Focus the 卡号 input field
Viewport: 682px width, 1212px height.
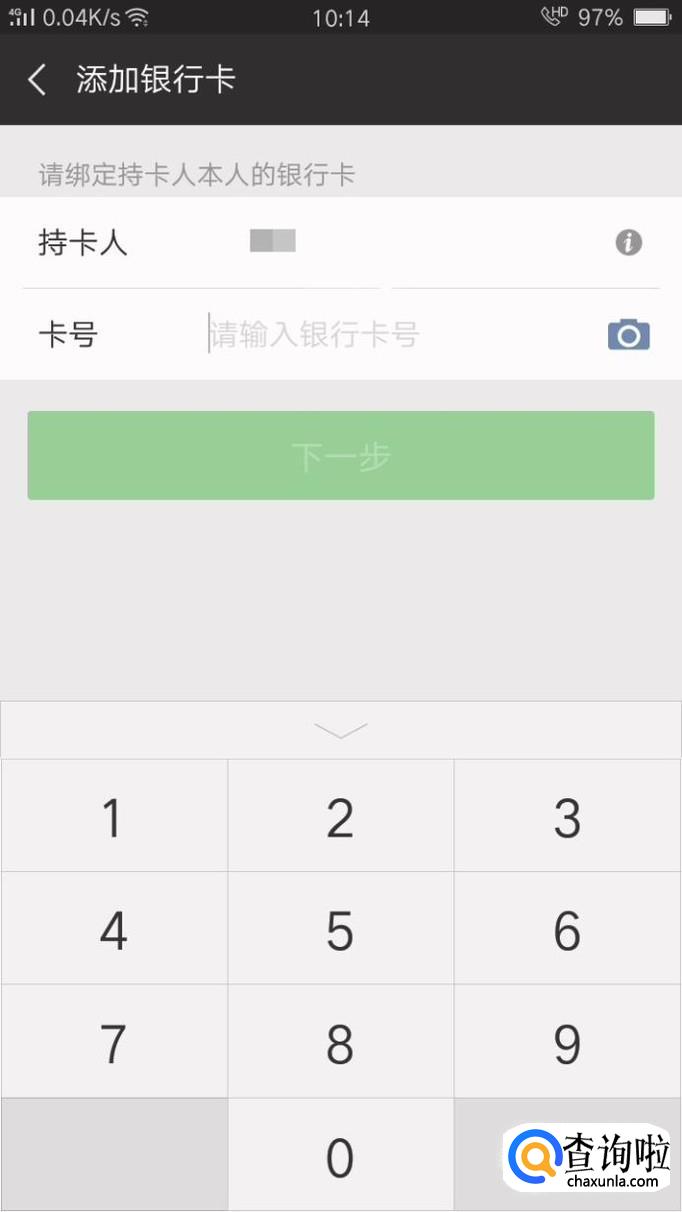click(400, 334)
